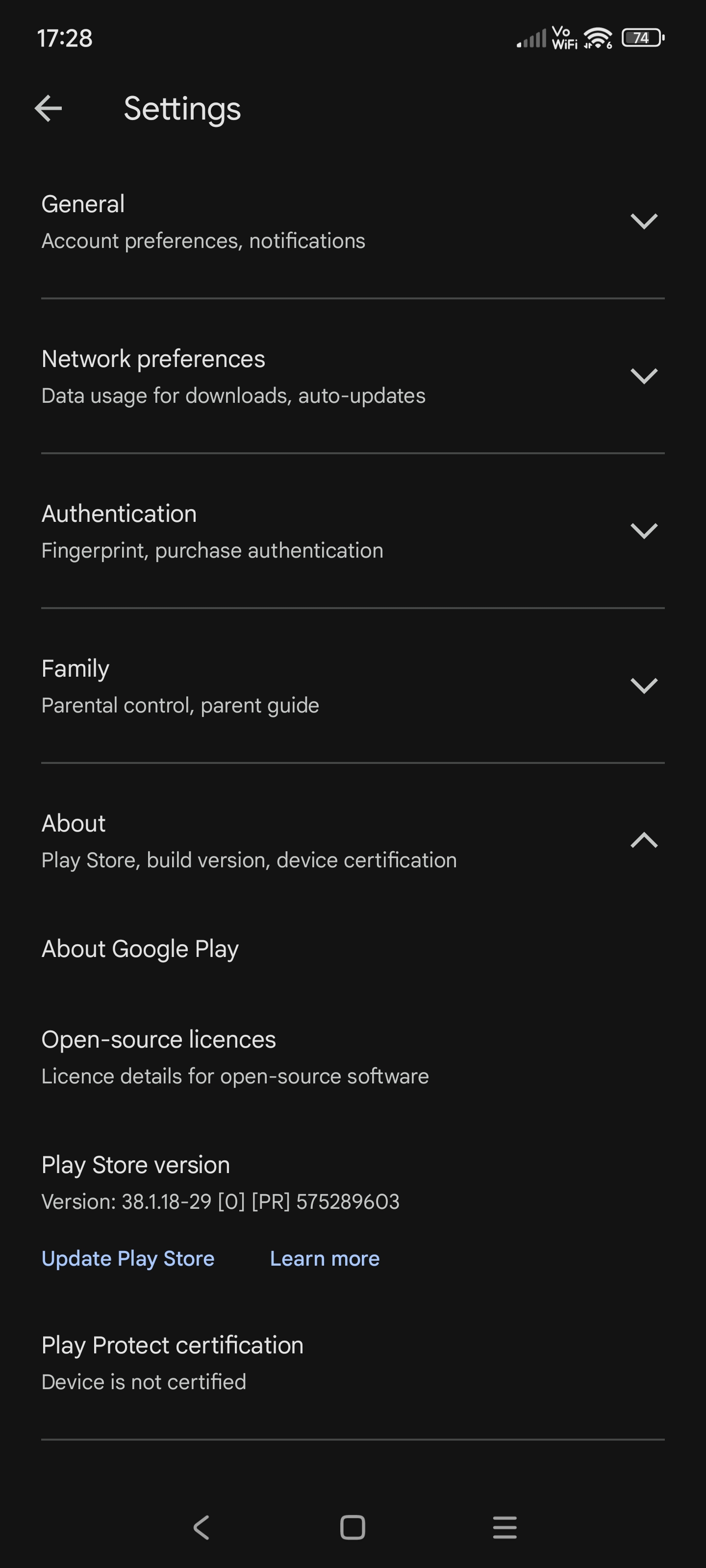Tap the system home button

[x=353, y=1527]
